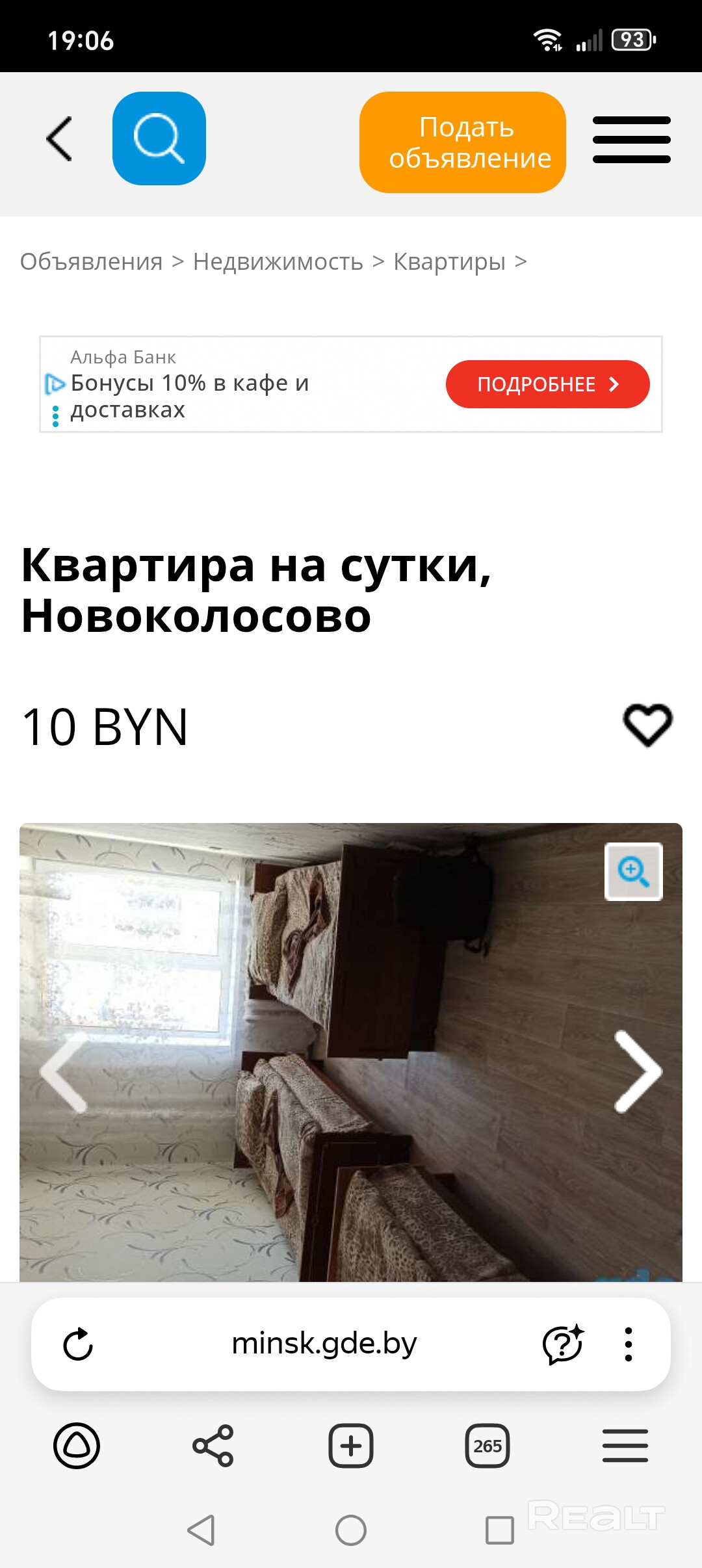Enlarge the apartment photo with the magnifier

633,871
